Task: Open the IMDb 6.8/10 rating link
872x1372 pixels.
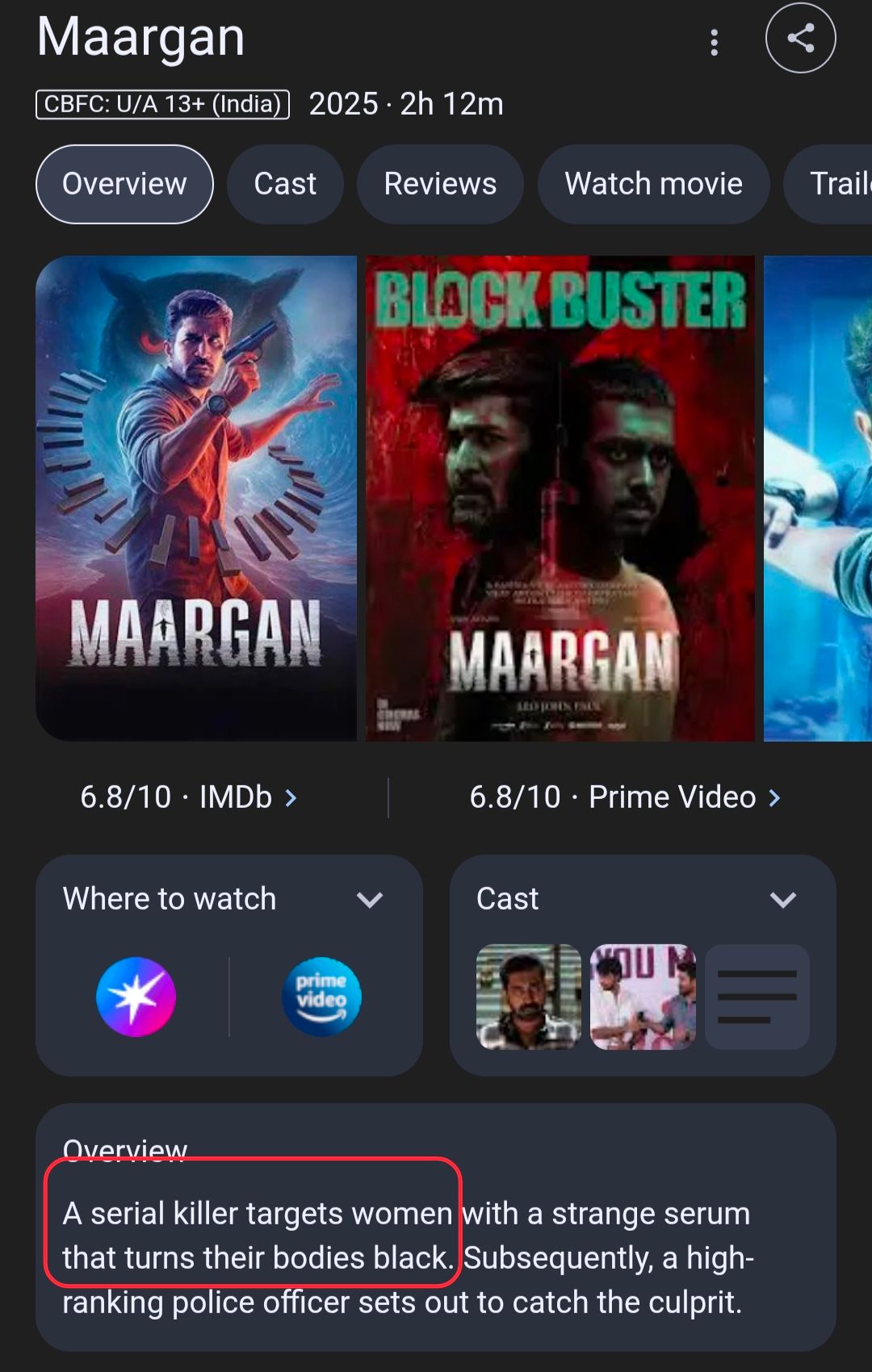Action: click(188, 797)
